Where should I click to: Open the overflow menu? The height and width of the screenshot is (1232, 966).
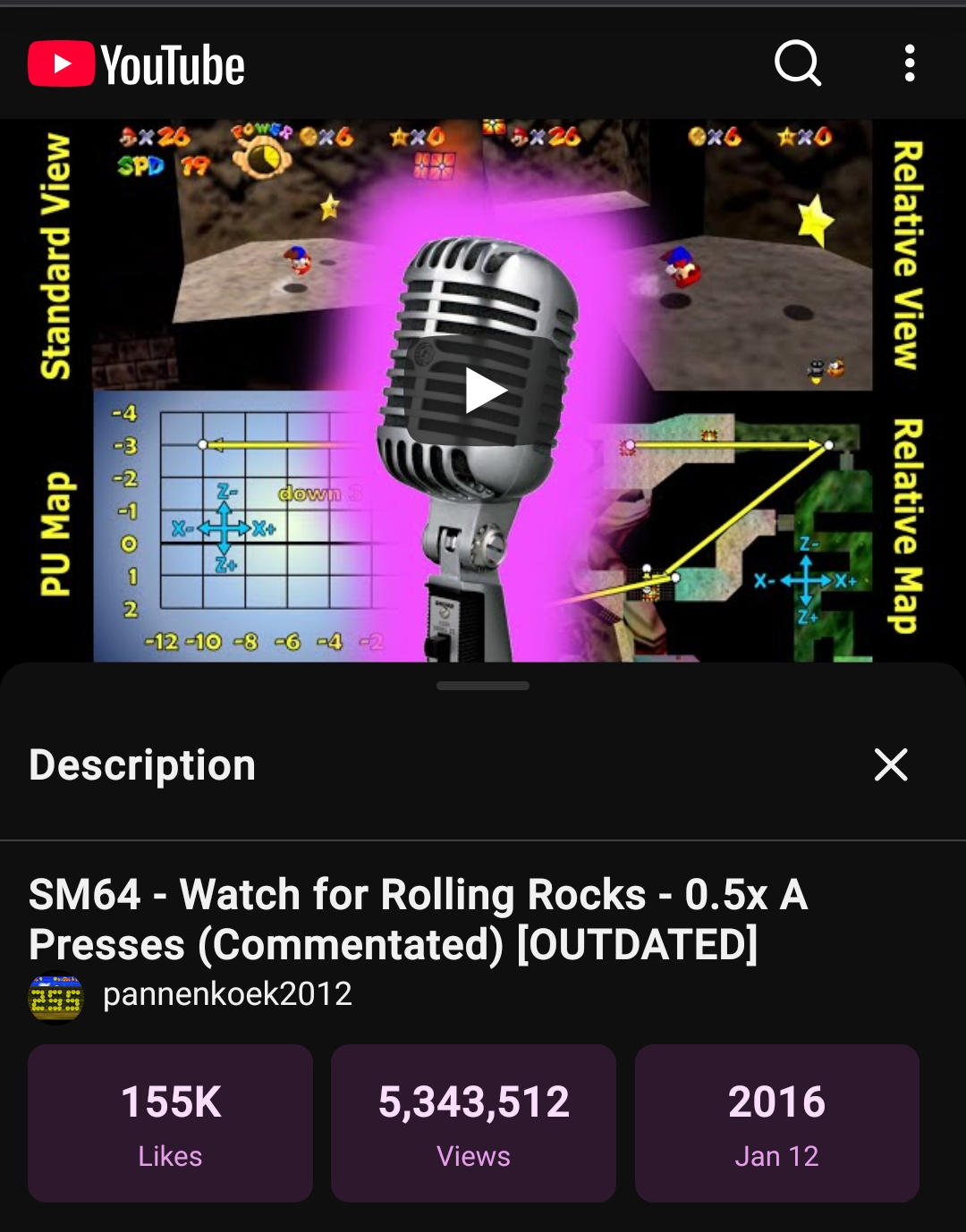(x=909, y=63)
